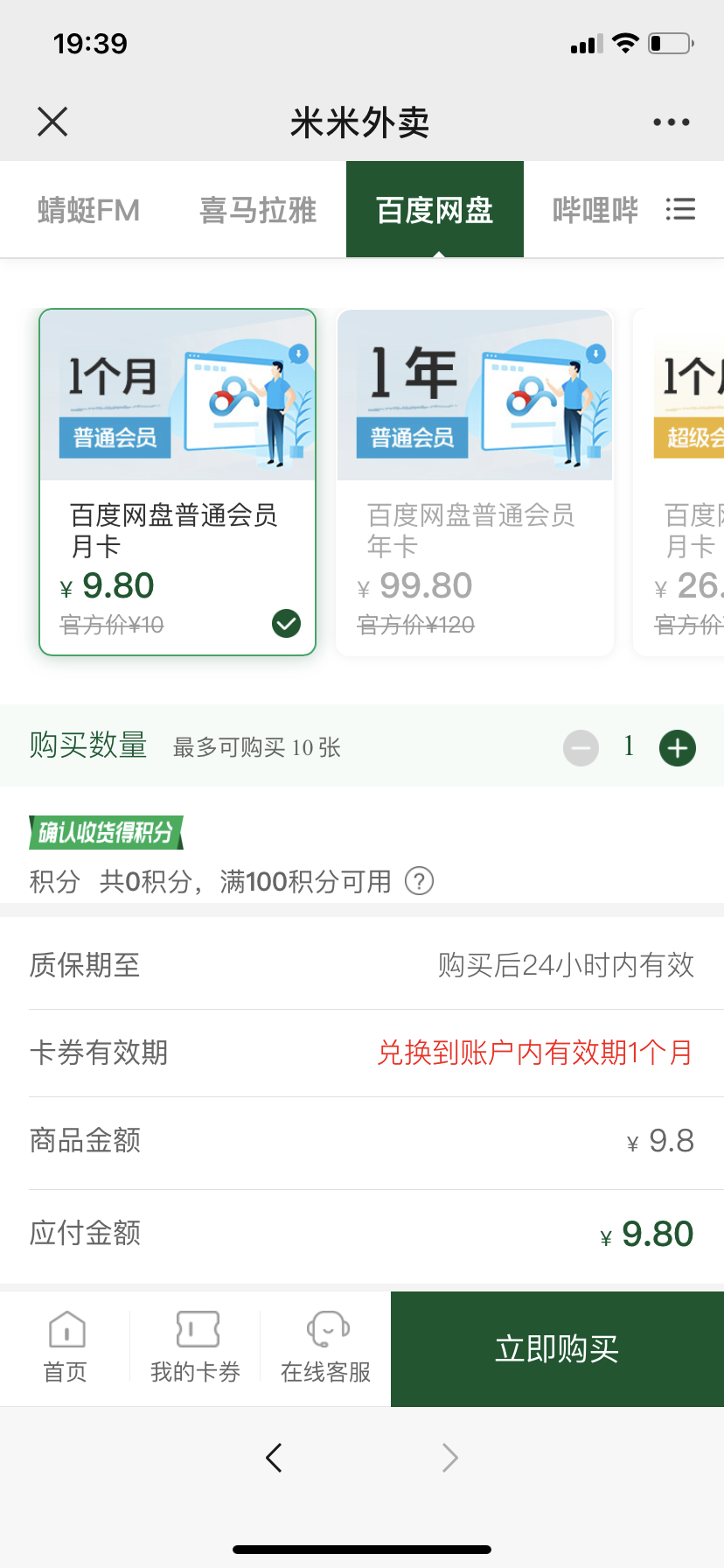Screen dimensions: 724x1568
Task: Increase the purchase quantity
Action: [678, 748]
